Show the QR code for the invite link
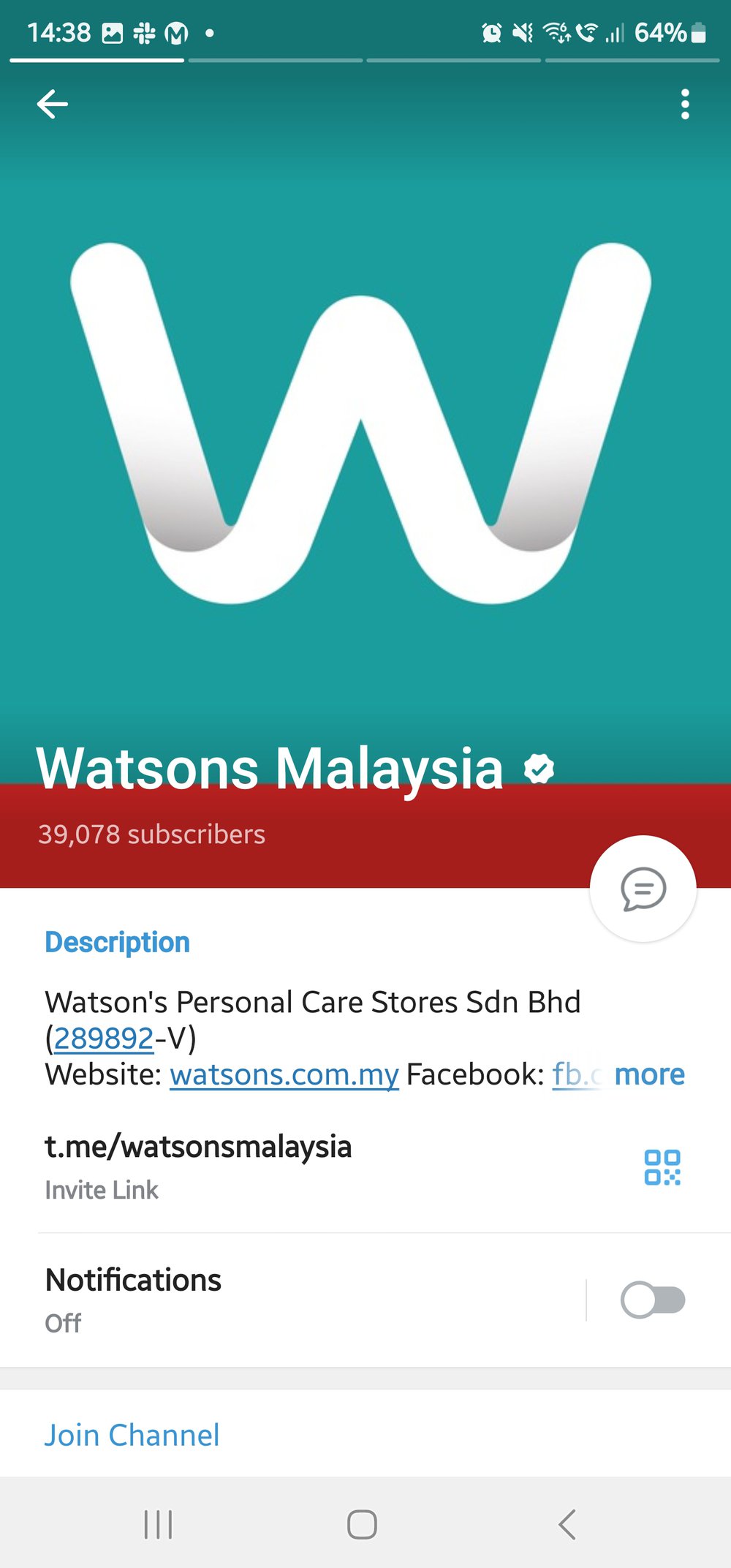 coord(662,1167)
